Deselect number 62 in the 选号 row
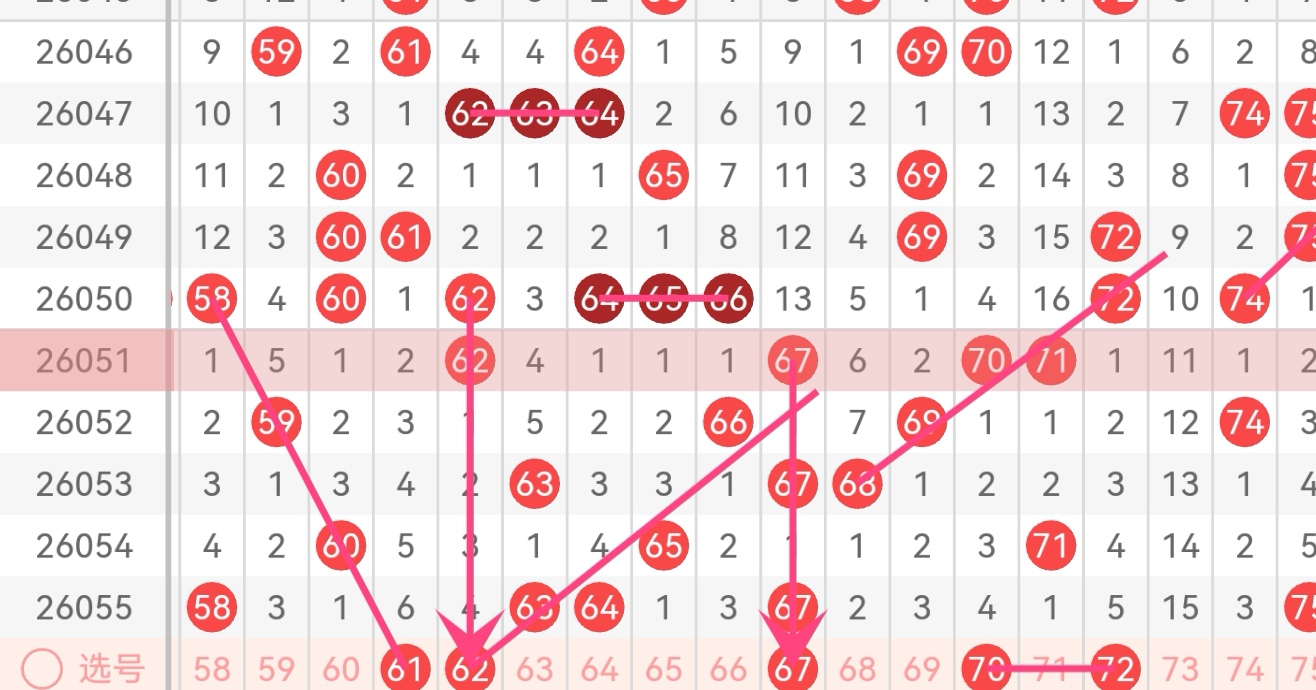 click(x=469, y=669)
